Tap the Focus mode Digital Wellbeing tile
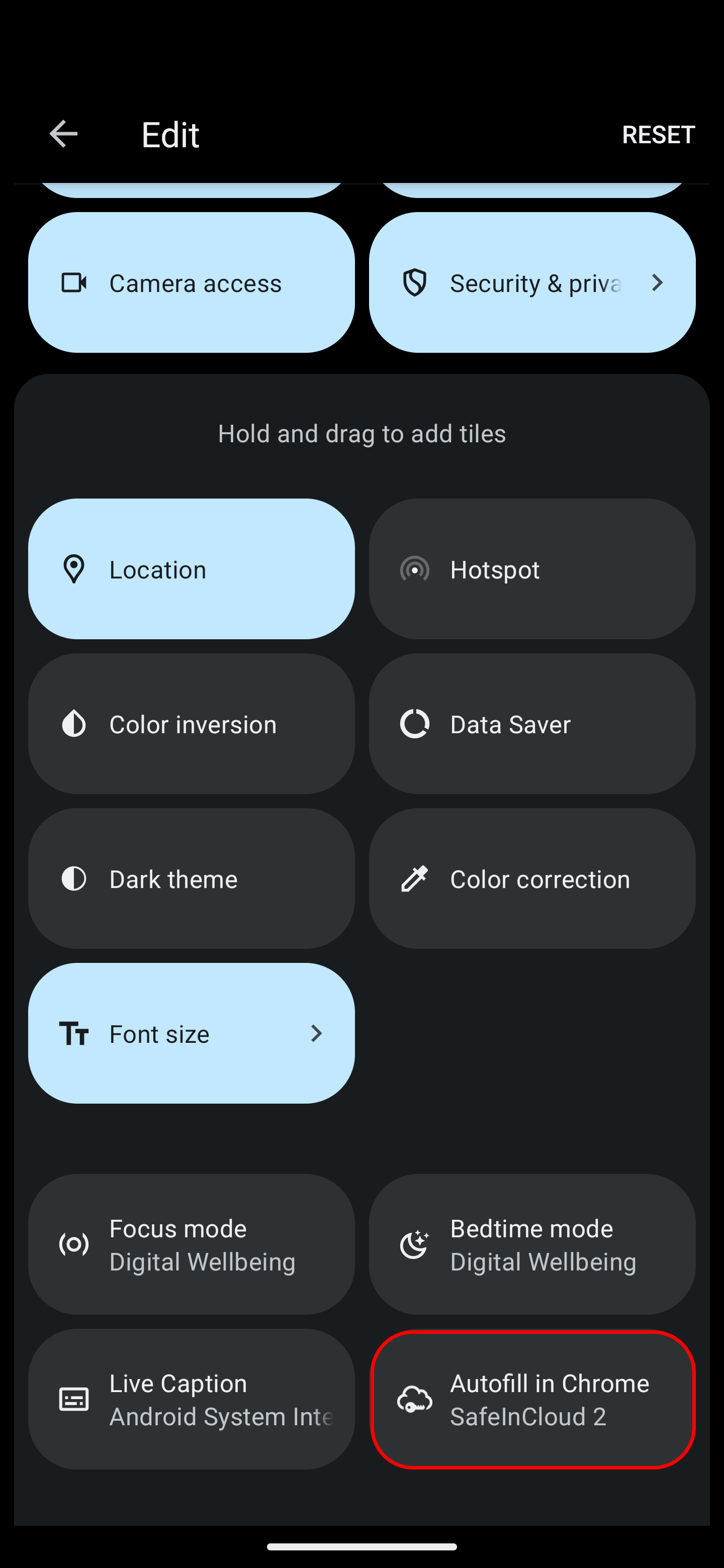Viewport: 724px width, 1568px height. point(191,1244)
